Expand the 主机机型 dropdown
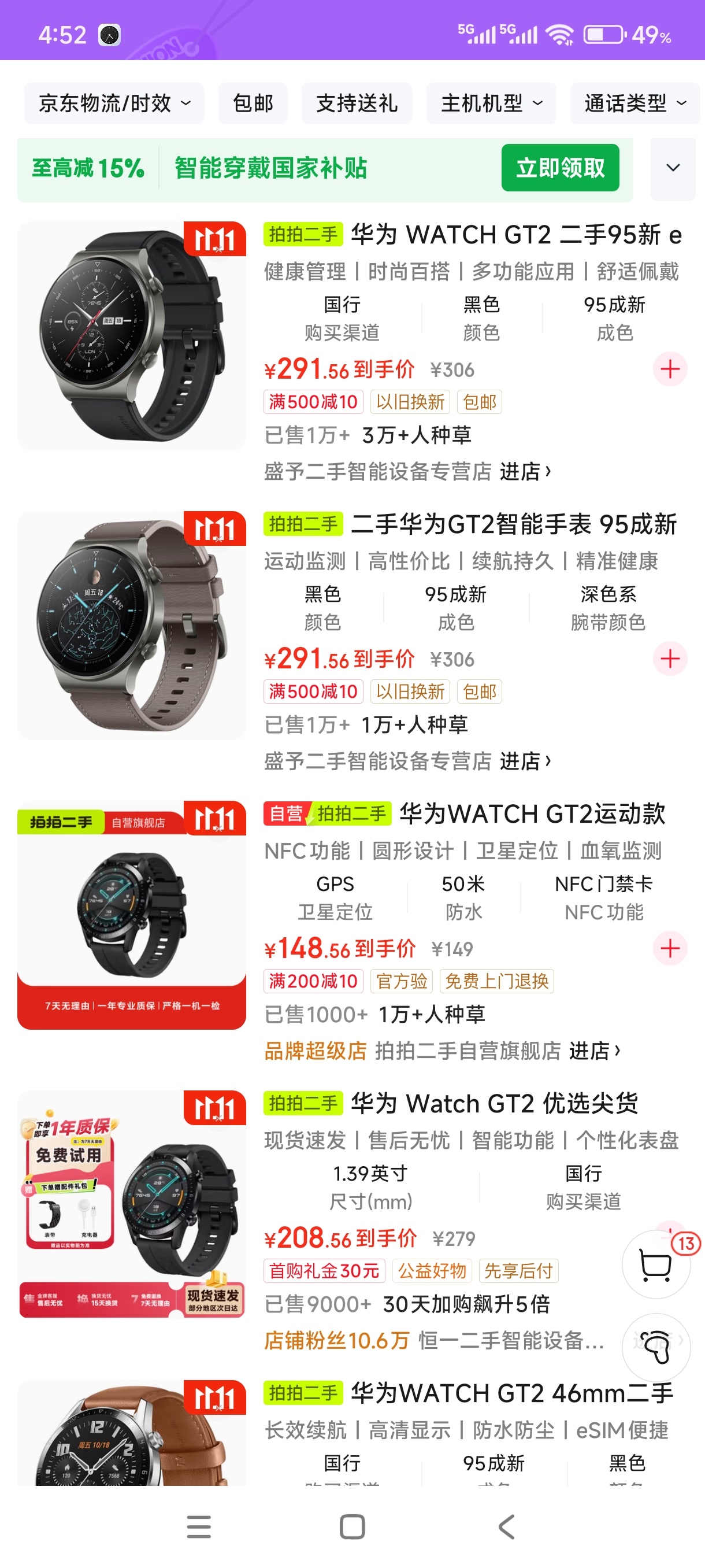Image resolution: width=705 pixels, height=1568 pixels. (491, 103)
